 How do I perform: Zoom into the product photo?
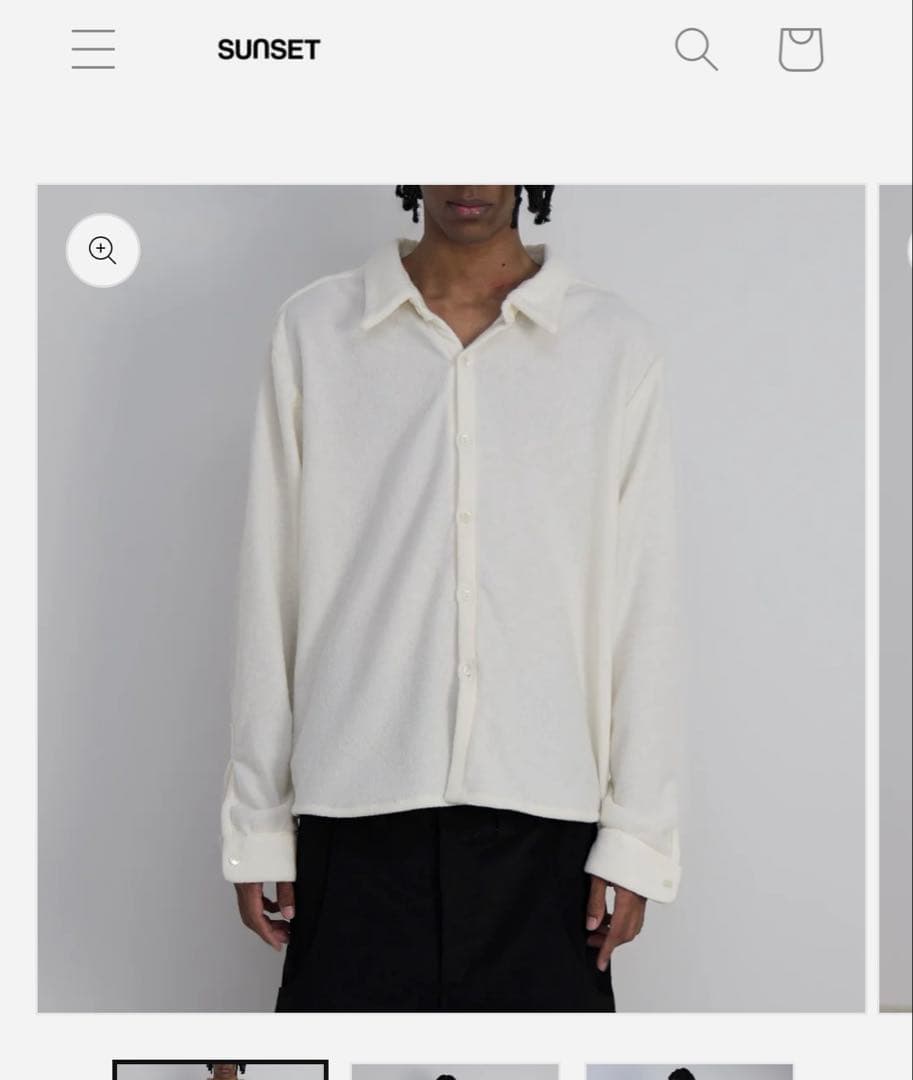pyautogui.click(x=103, y=250)
